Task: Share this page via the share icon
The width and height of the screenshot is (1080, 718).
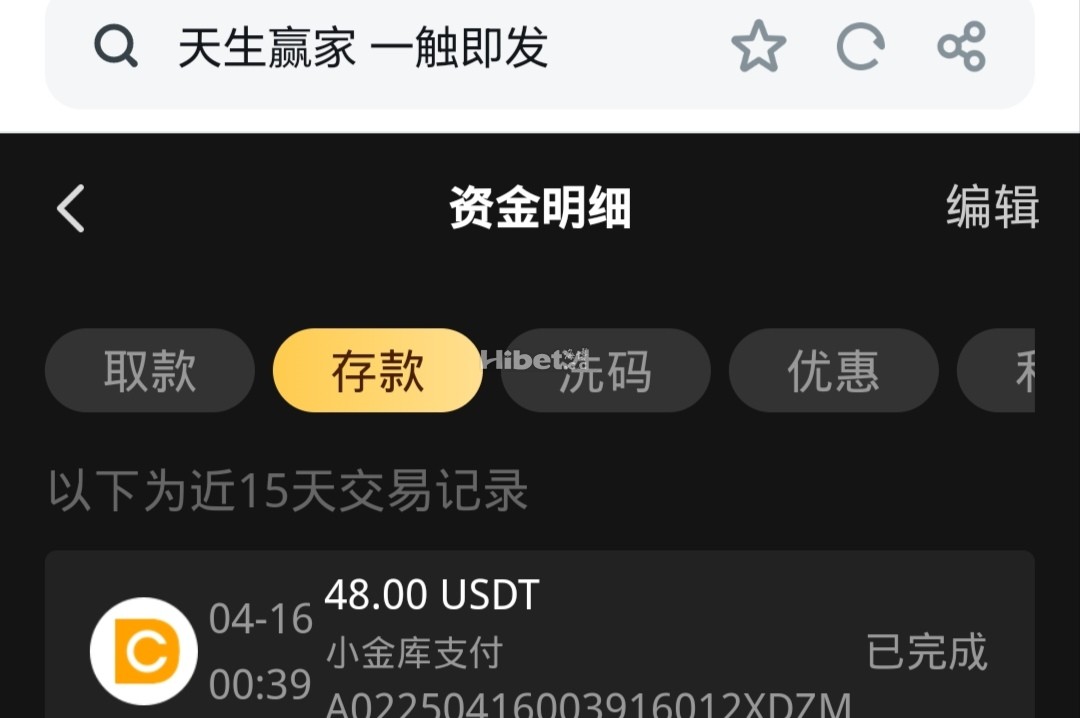Action: pos(962,47)
